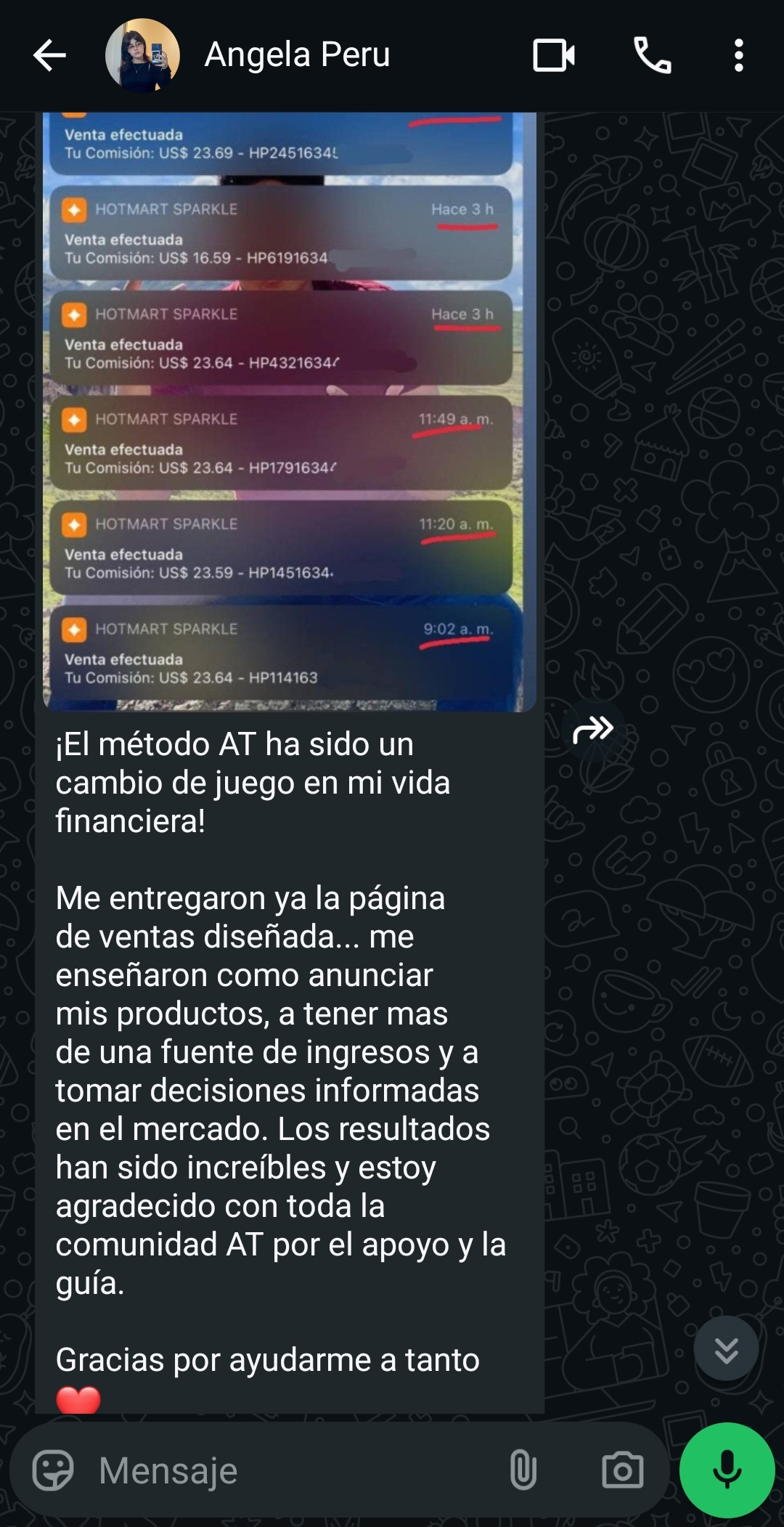
Task: Start a voice call with Angela Peru
Action: pos(652,56)
